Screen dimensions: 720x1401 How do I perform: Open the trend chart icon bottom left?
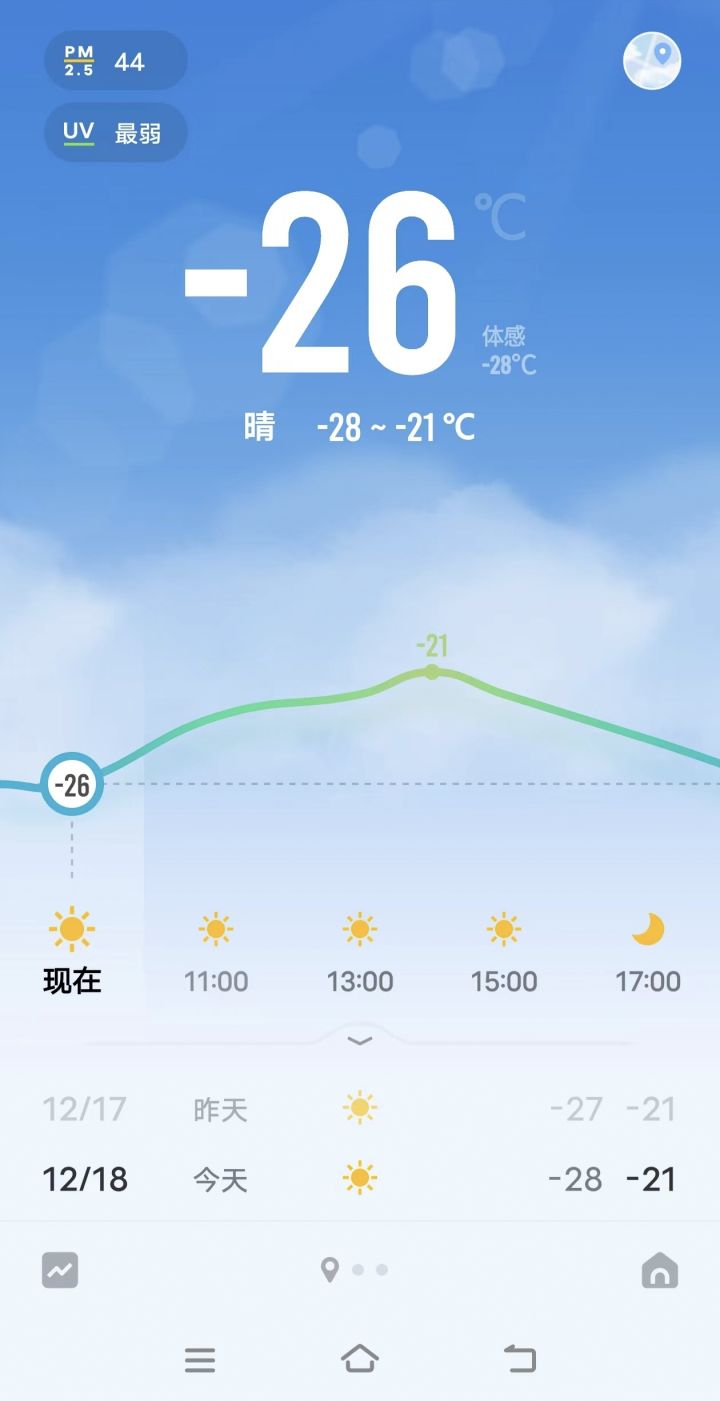point(60,1268)
